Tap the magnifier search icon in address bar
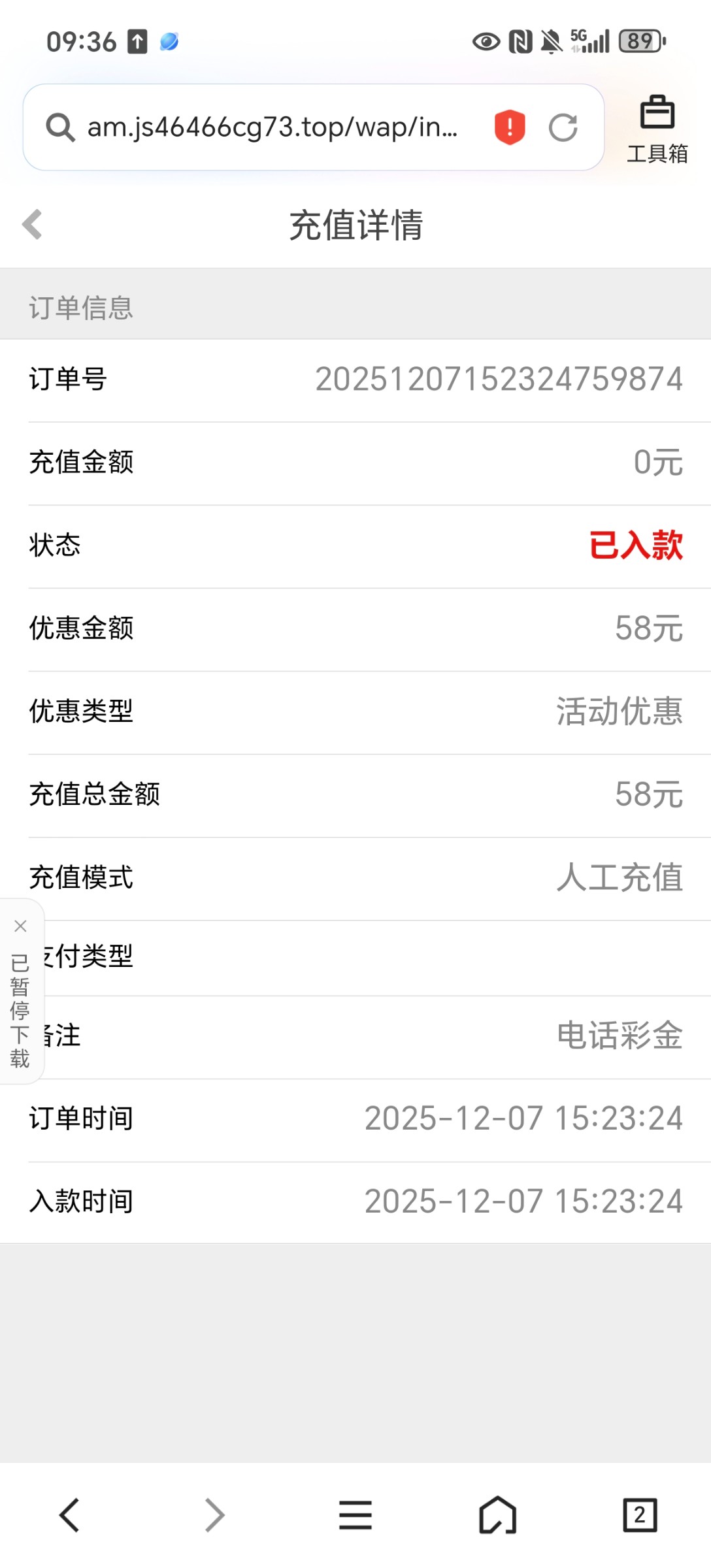Viewport: 711px width, 1568px height. click(60, 127)
